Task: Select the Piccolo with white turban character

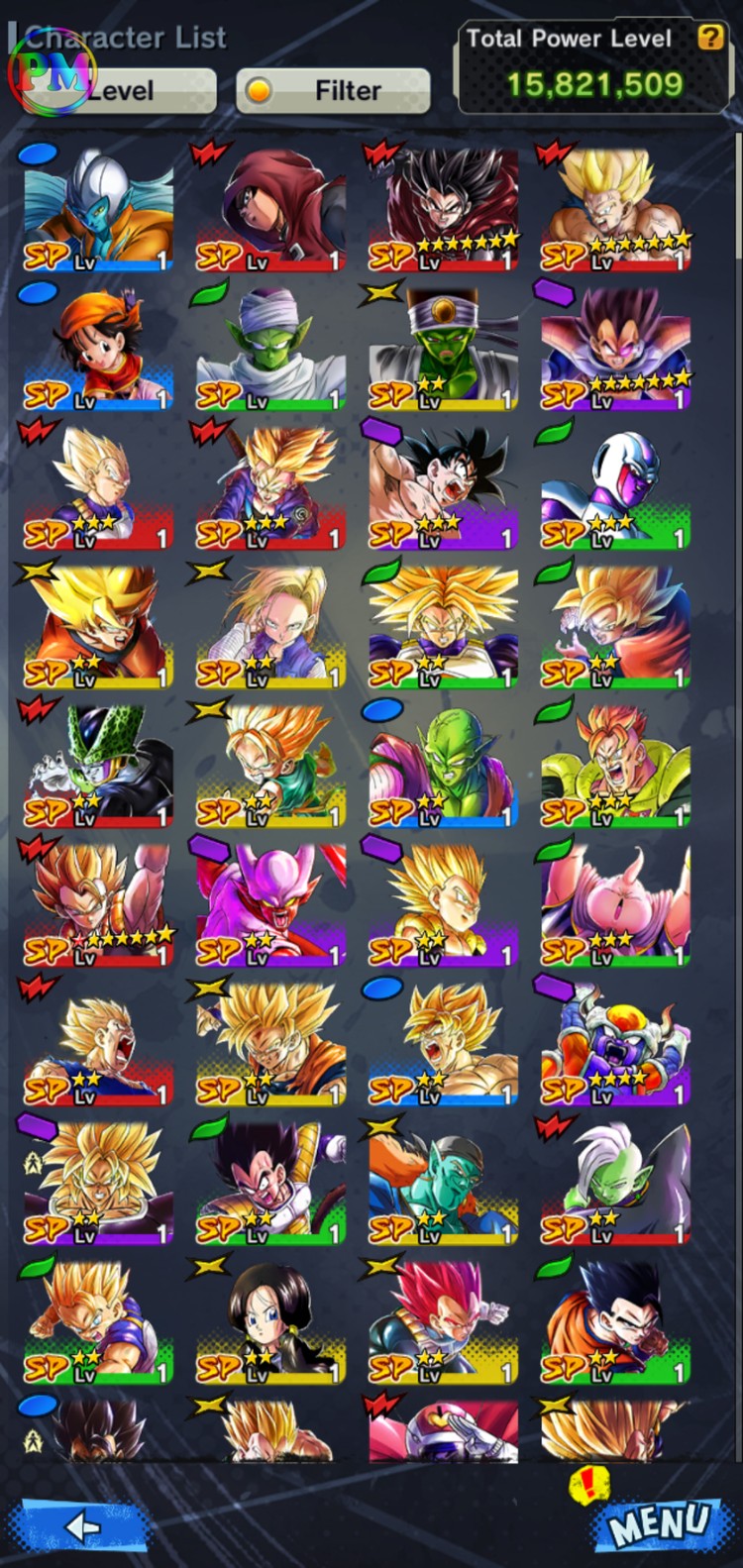Action: point(270,349)
